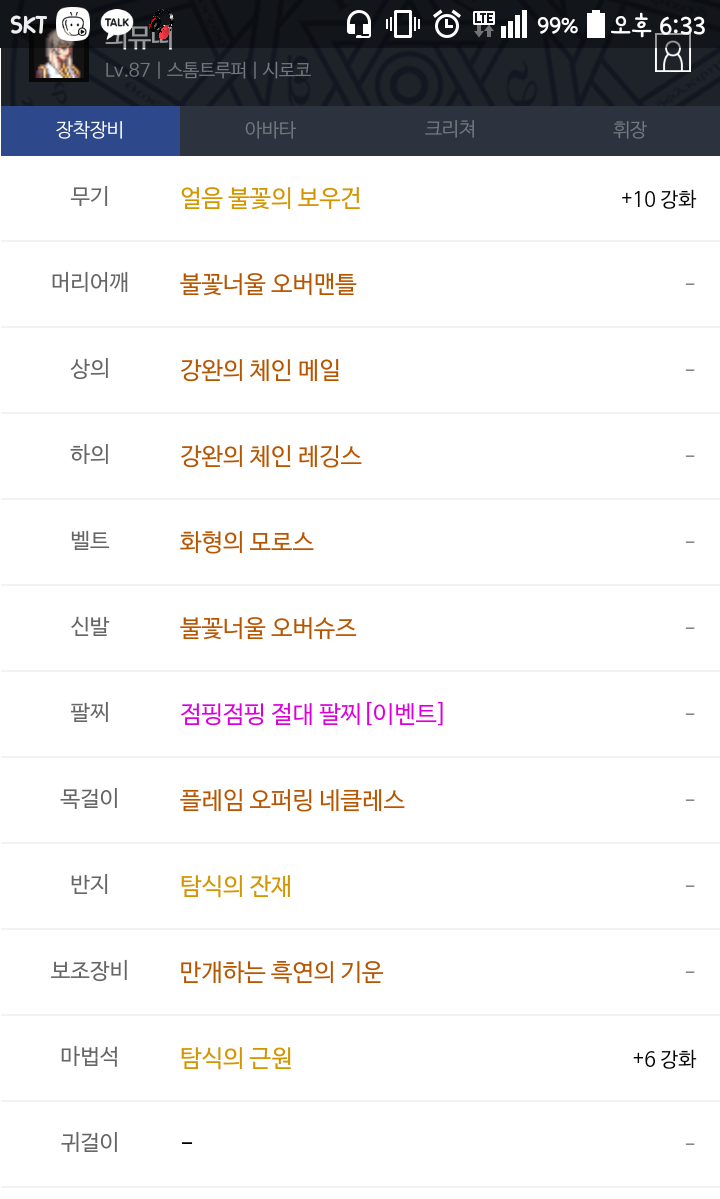Image resolution: width=720 pixels, height=1199 pixels.
Task: Open bracelet 점핑점핑 절대 팔찌 [이벤트]
Action: pos(312,714)
